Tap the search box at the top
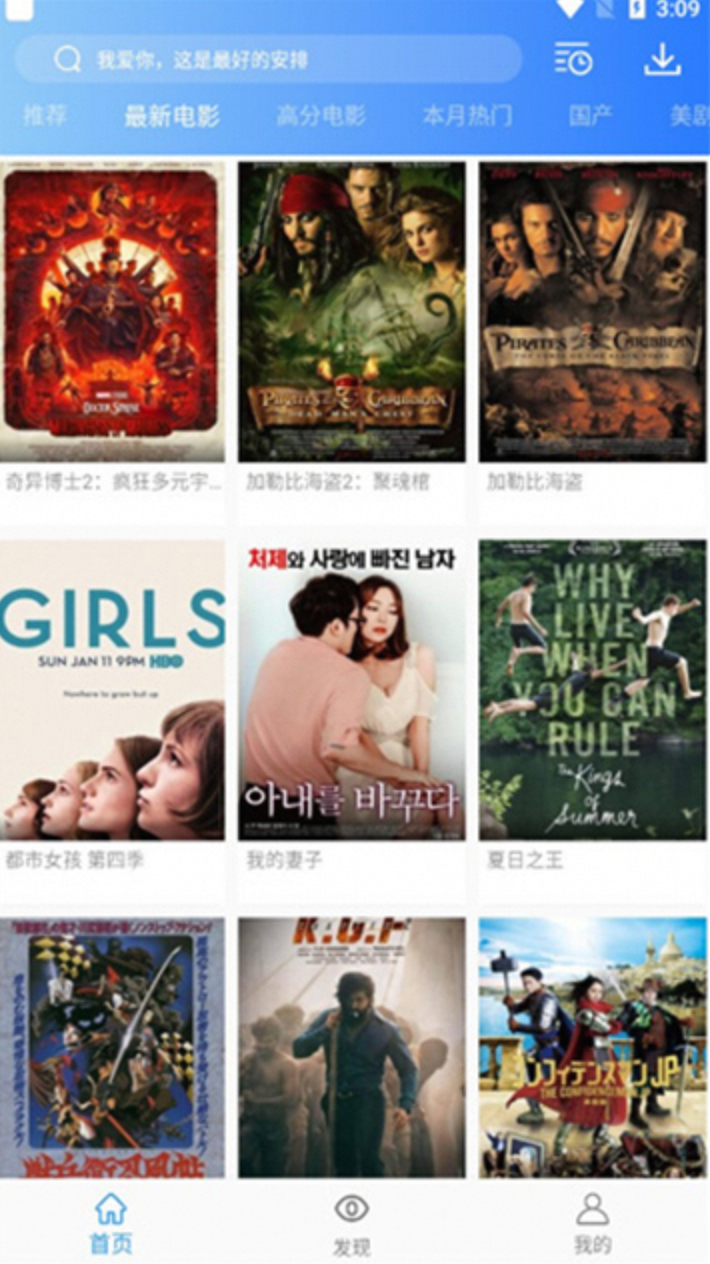The width and height of the screenshot is (710, 1264). [268, 59]
